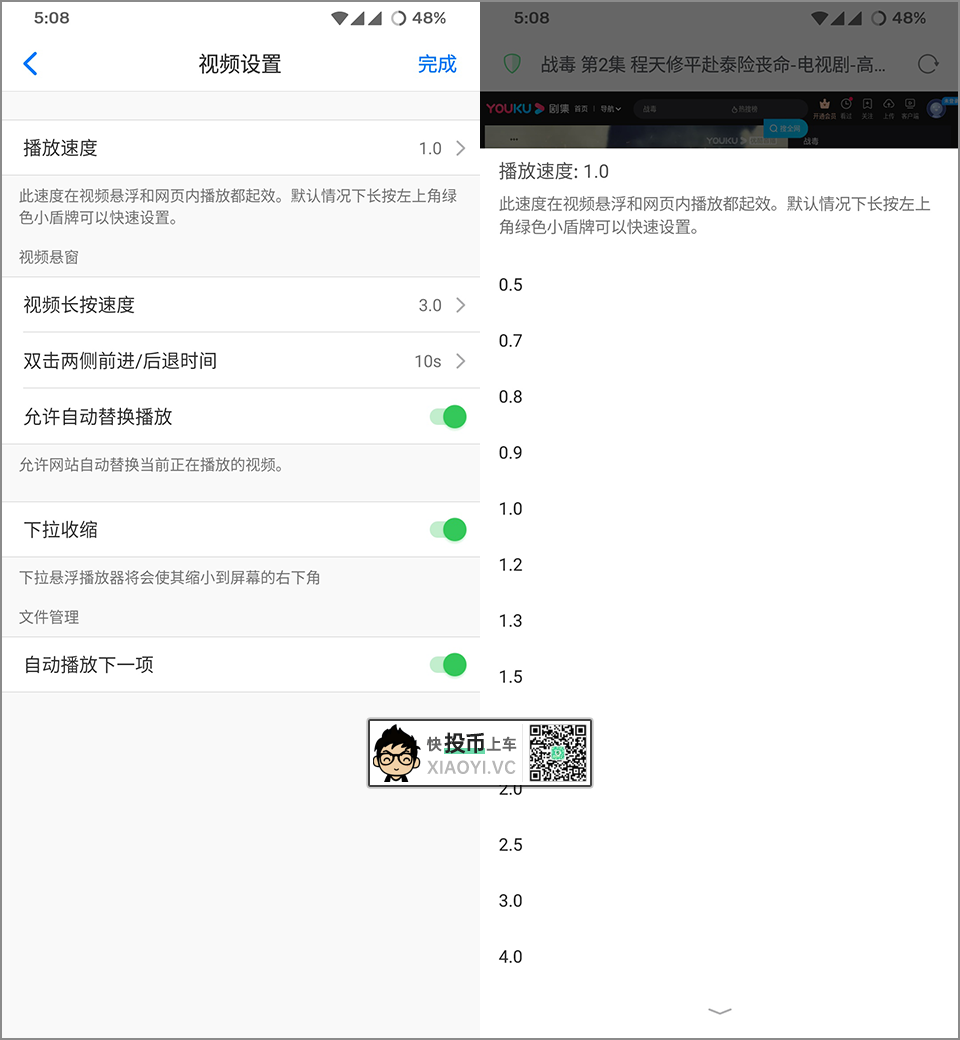Screen dimensions: 960x1040
Task: Go back from 视频设置 page
Action: (x=30, y=64)
